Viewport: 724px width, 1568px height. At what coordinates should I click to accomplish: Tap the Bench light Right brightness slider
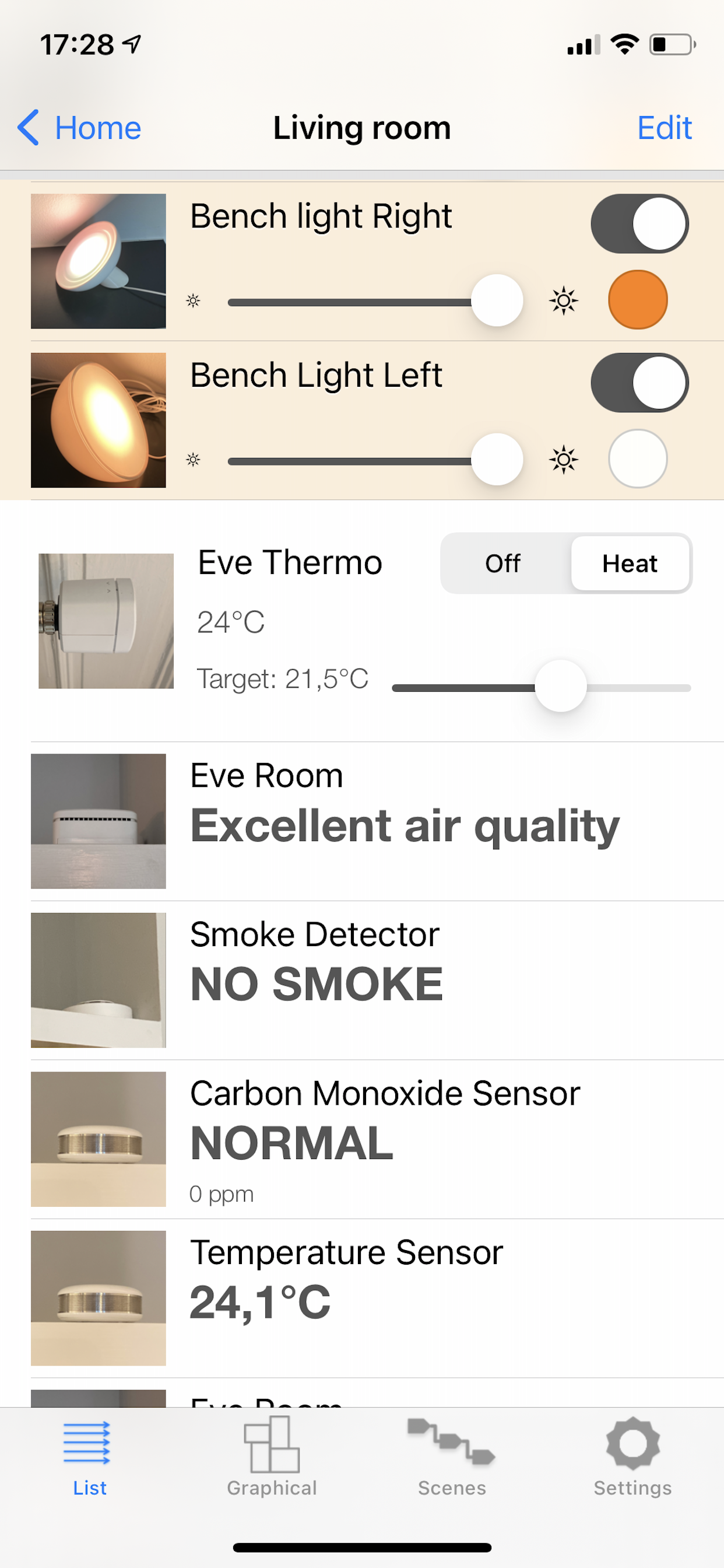[x=375, y=302]
